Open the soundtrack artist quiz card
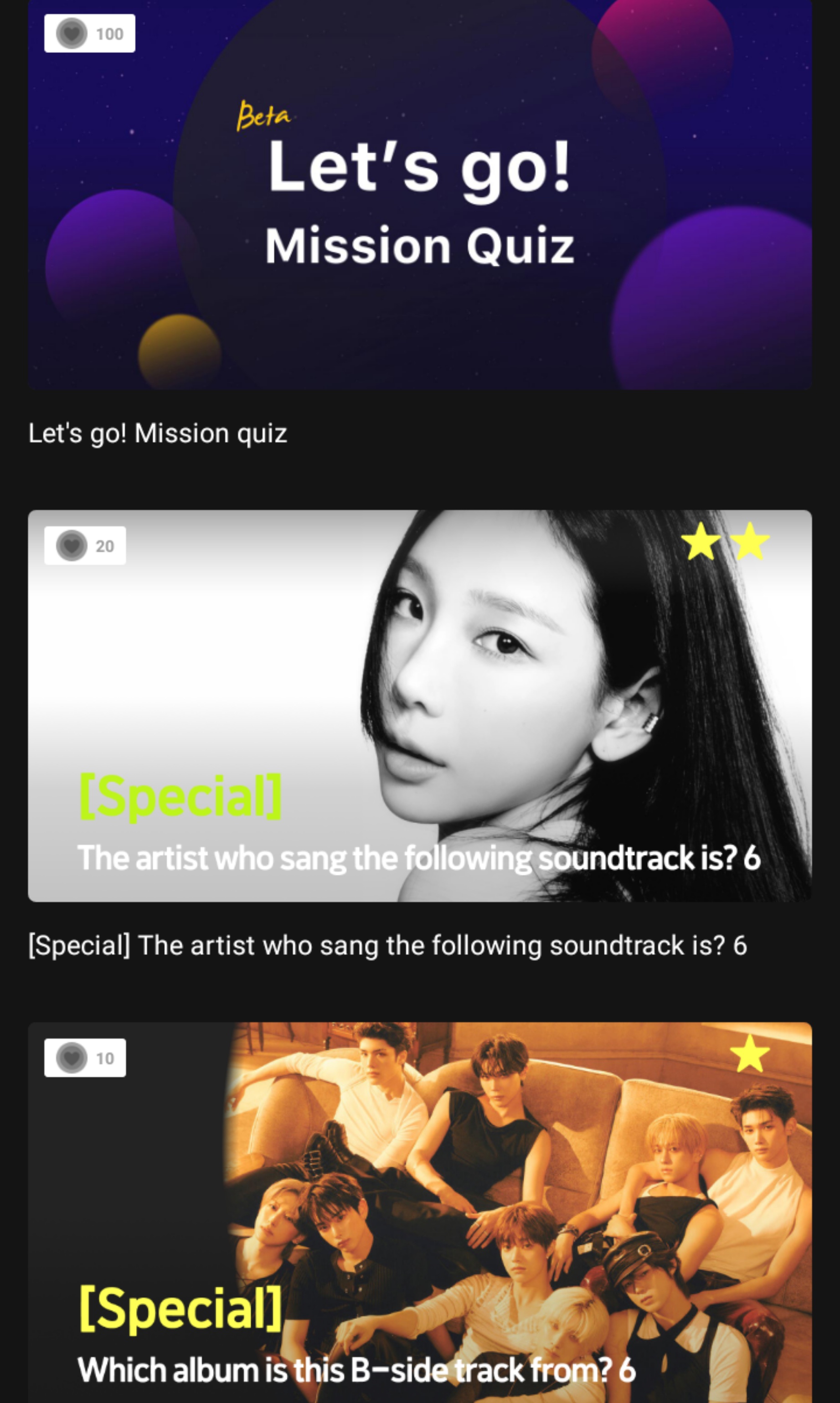Screen dimensions: 840x1403 point(419,705)
